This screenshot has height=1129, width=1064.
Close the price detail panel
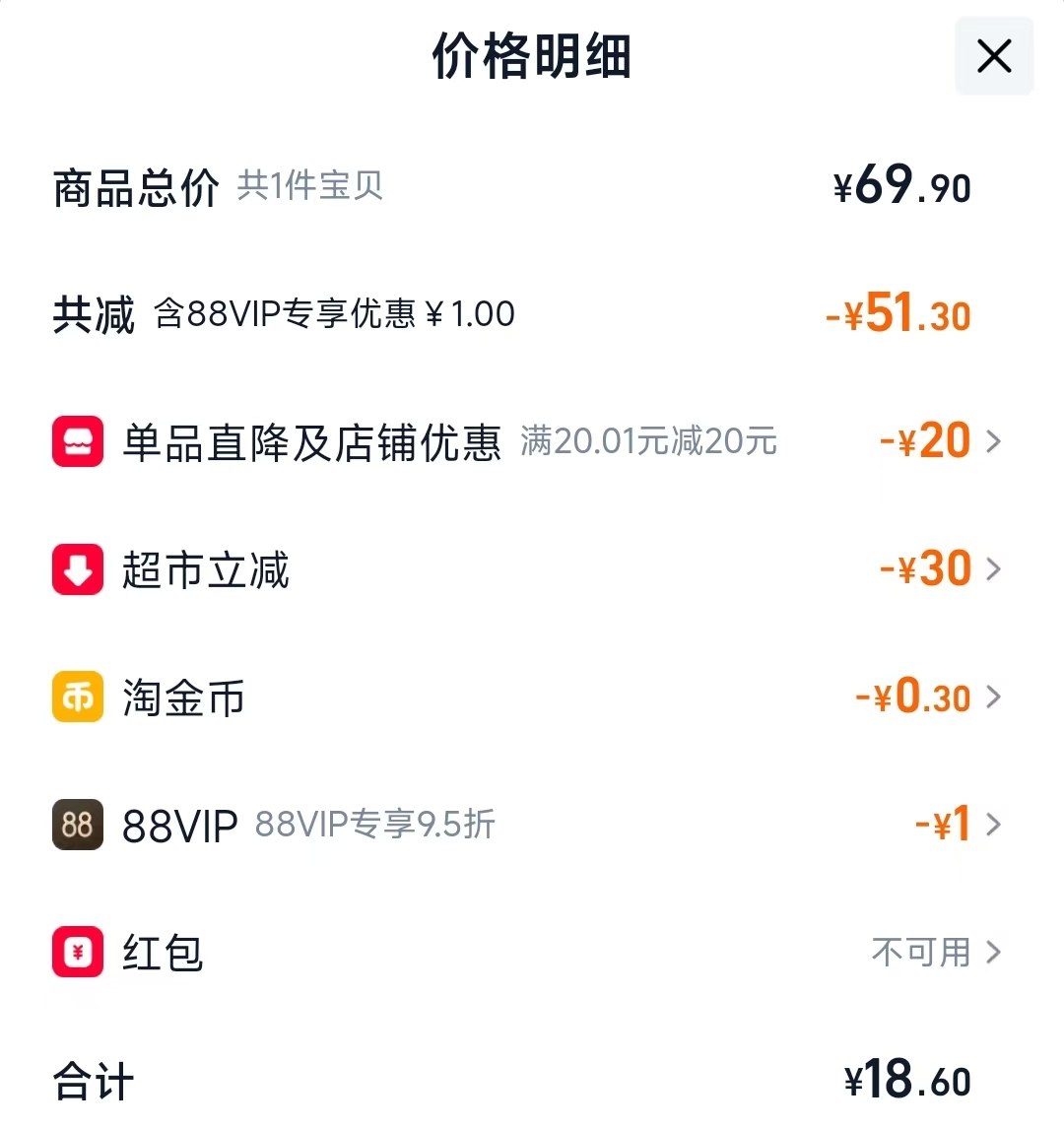[x=993, y=56]
